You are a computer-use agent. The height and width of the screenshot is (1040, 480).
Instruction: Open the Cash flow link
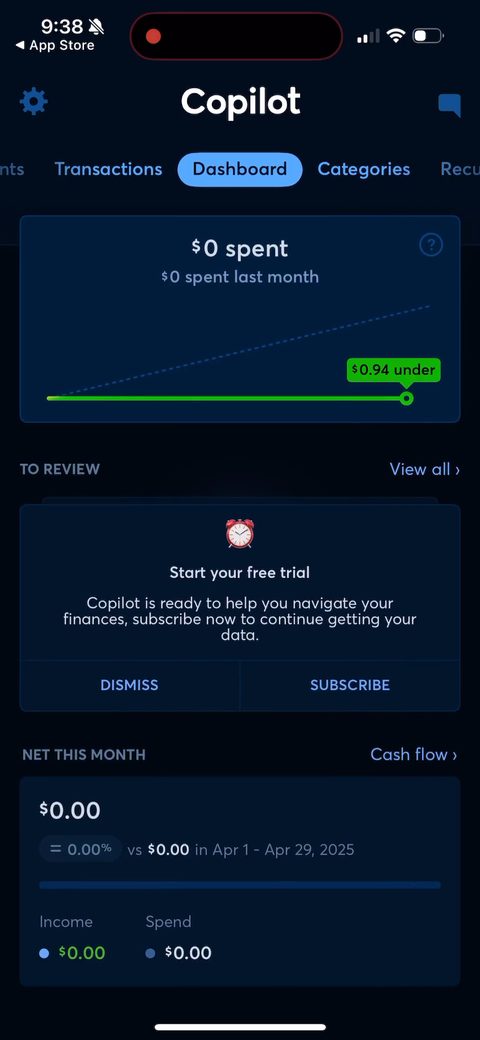click(414, 754)
